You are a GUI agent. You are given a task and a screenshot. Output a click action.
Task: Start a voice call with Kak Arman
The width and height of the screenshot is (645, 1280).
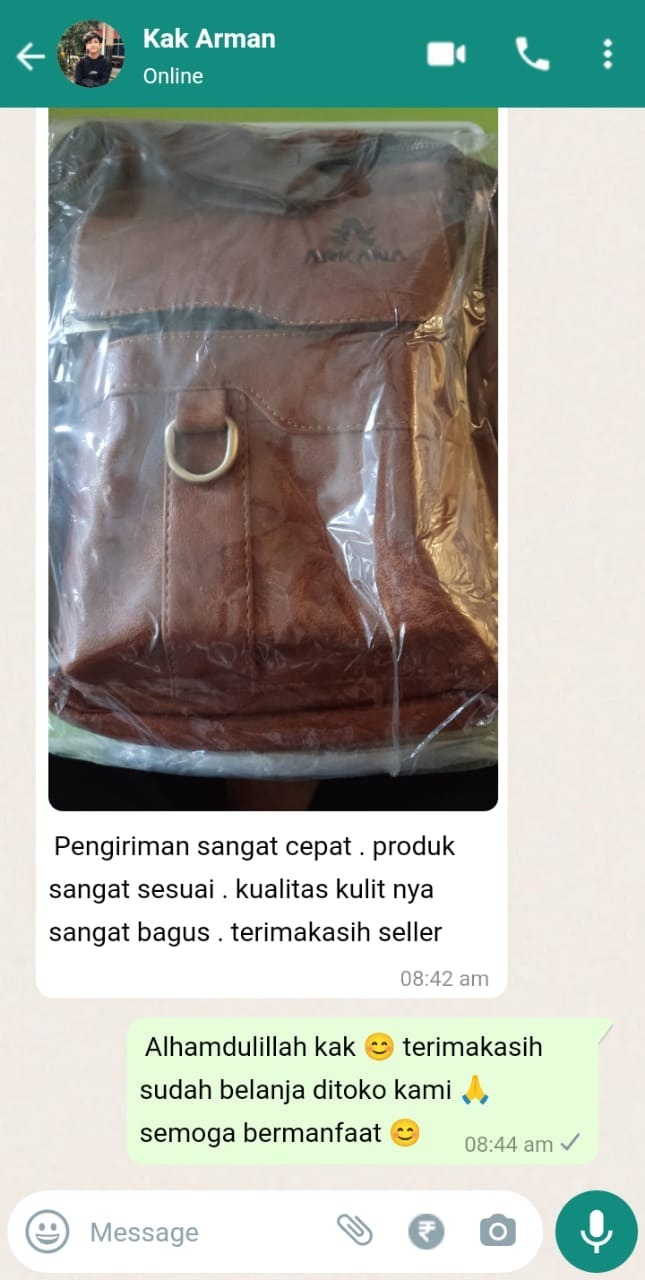532,54
